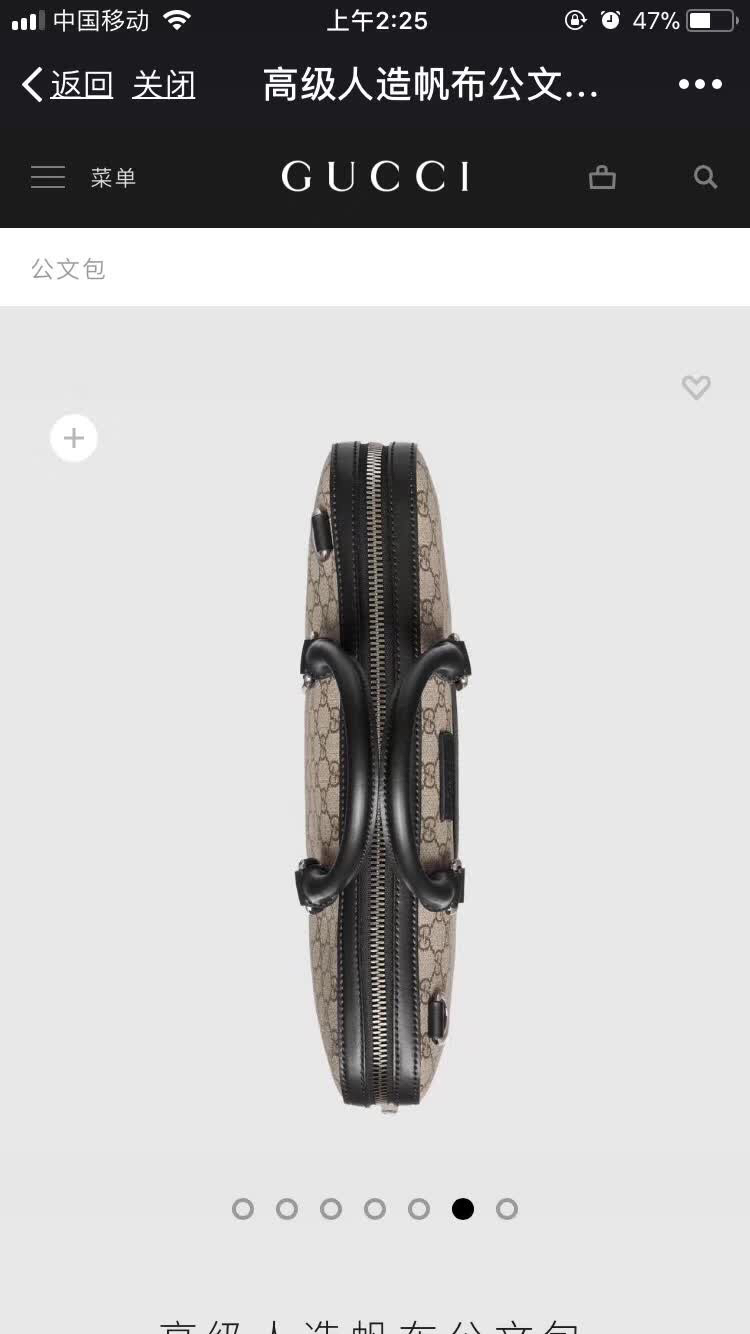Open the 菜单 hamburger menu

coord(83,178)
